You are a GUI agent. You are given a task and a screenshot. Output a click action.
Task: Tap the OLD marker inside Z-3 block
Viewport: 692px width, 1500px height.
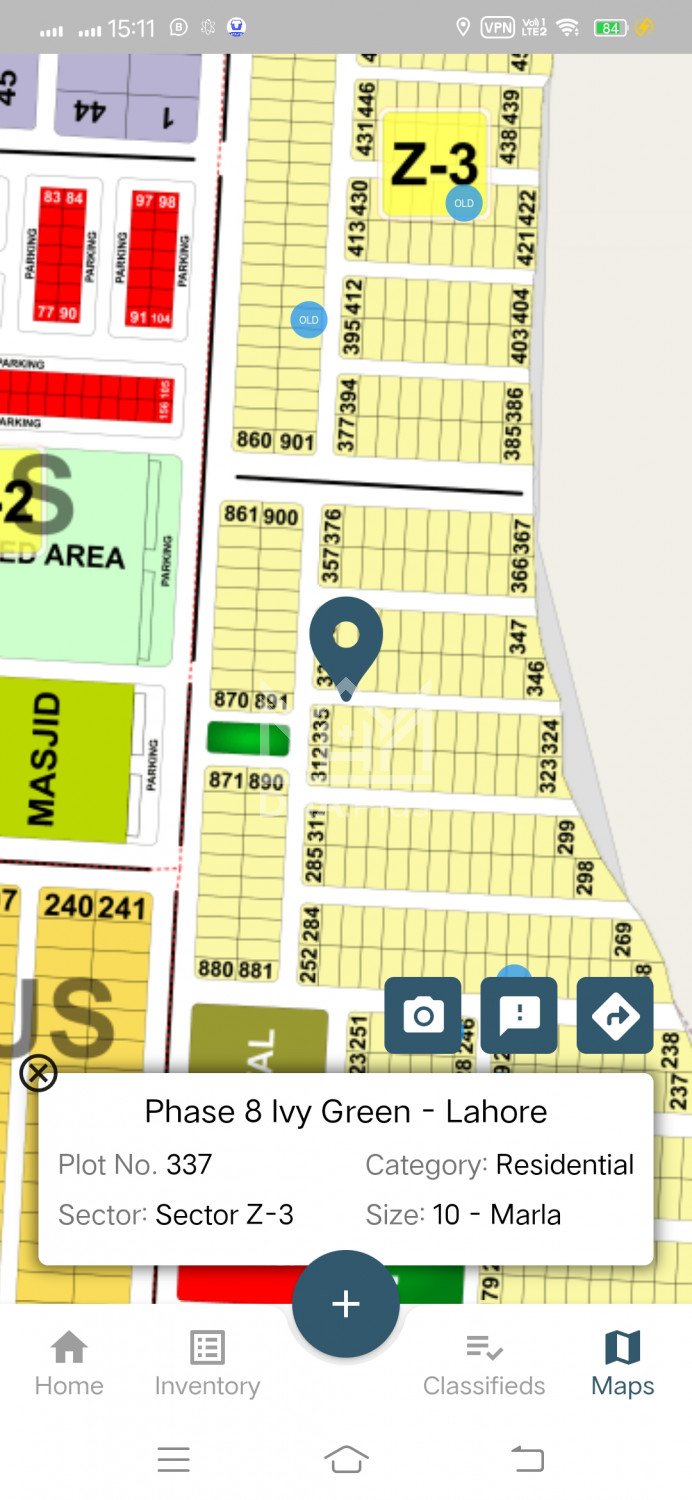(464, 203)
